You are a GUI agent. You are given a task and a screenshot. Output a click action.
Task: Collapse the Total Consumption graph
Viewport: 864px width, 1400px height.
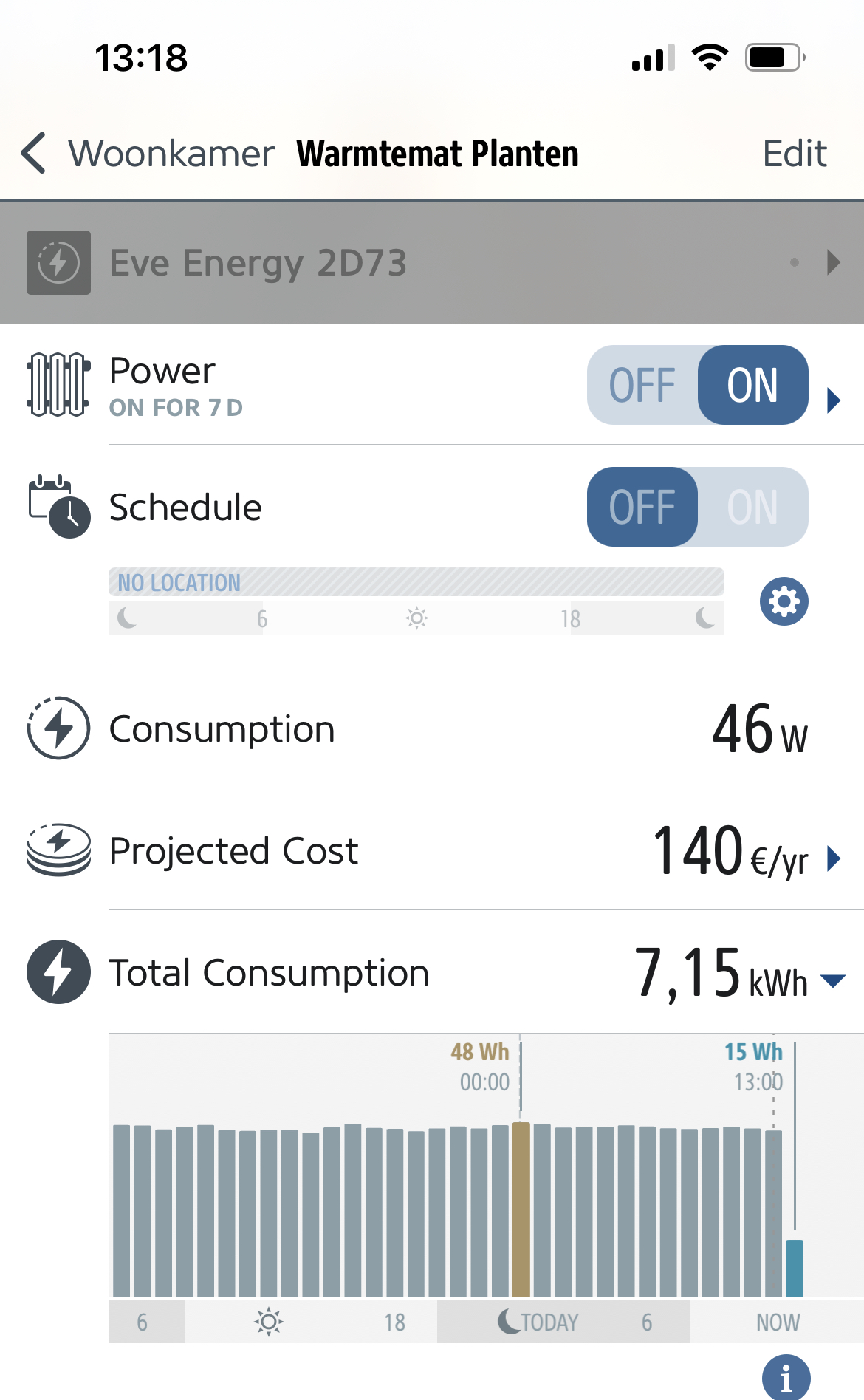[833, 980]
